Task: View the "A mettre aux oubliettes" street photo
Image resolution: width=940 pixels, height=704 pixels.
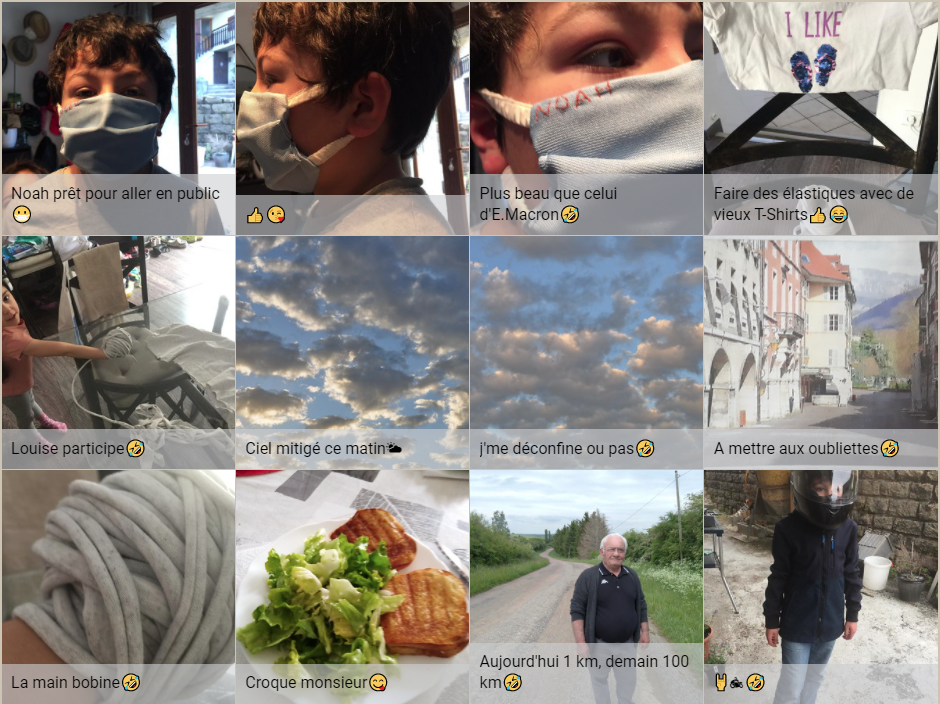Action: click(821, 352)
